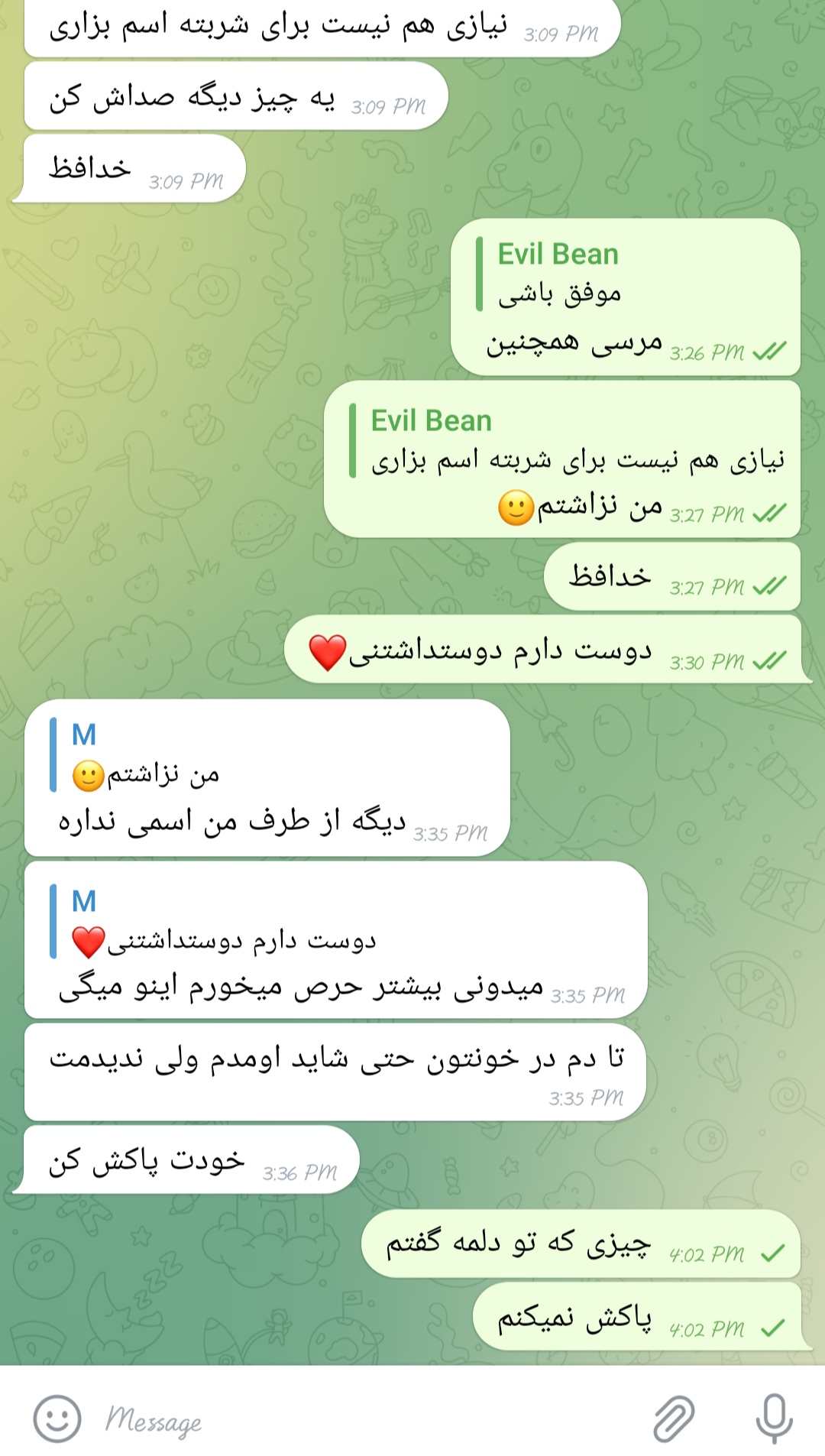The height and width of the screenshot is (1456, 825).
Task: Open the emoji picker
Action: [57, 1419]
